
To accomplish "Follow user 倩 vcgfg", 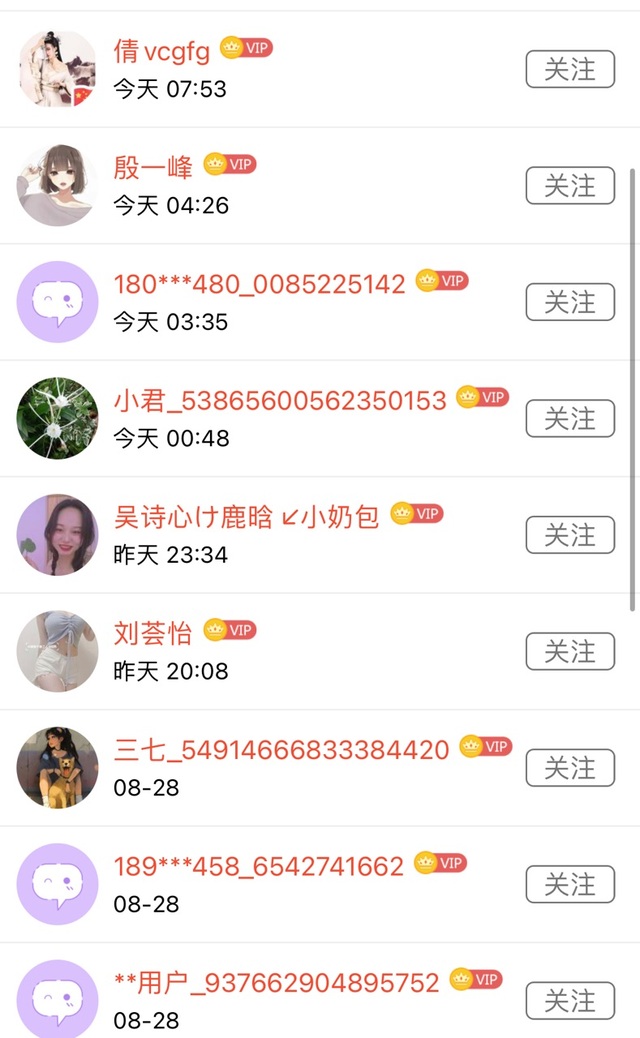I will tap(570, 69).
